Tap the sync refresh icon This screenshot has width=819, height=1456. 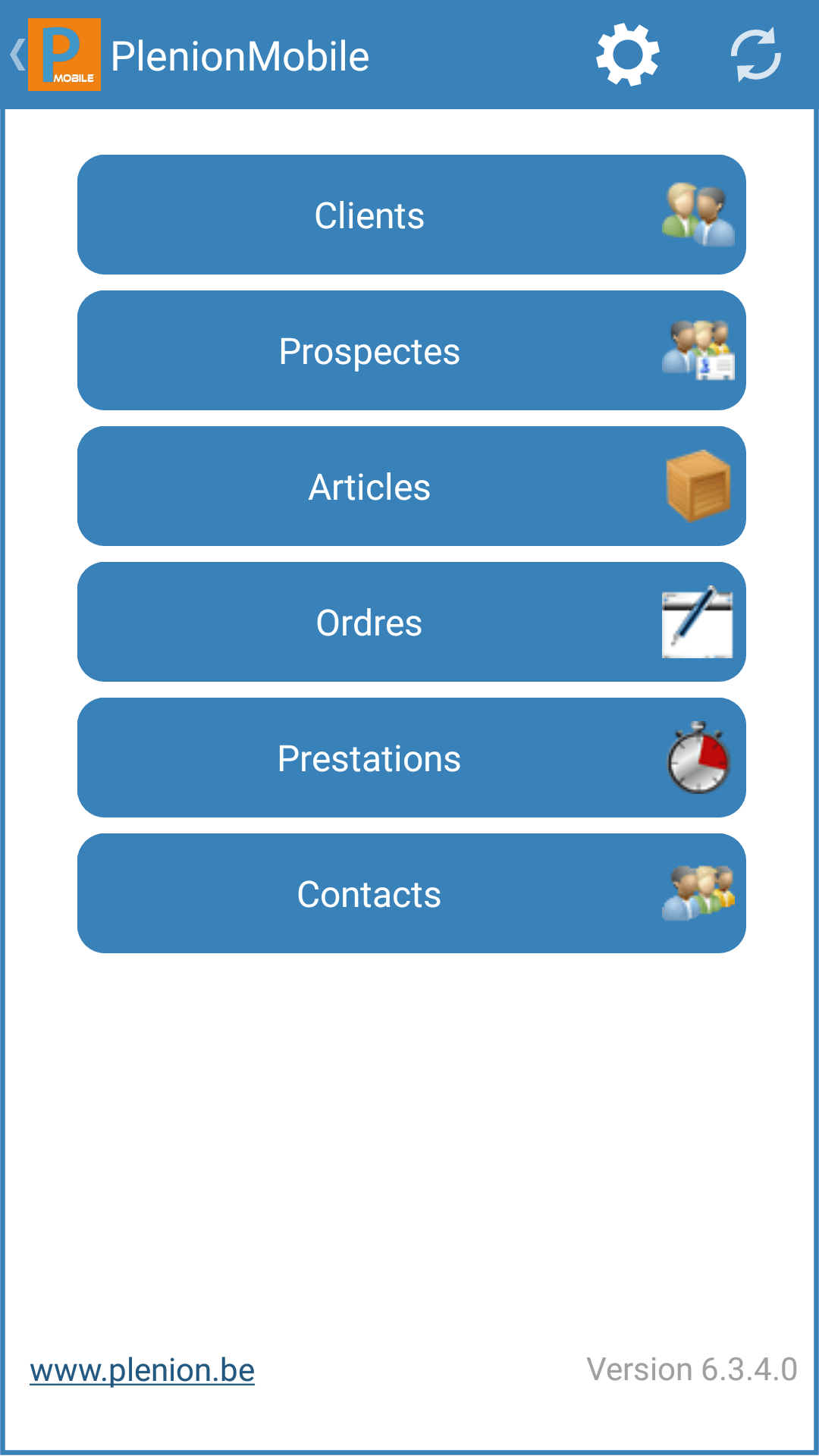click(755, 55)
